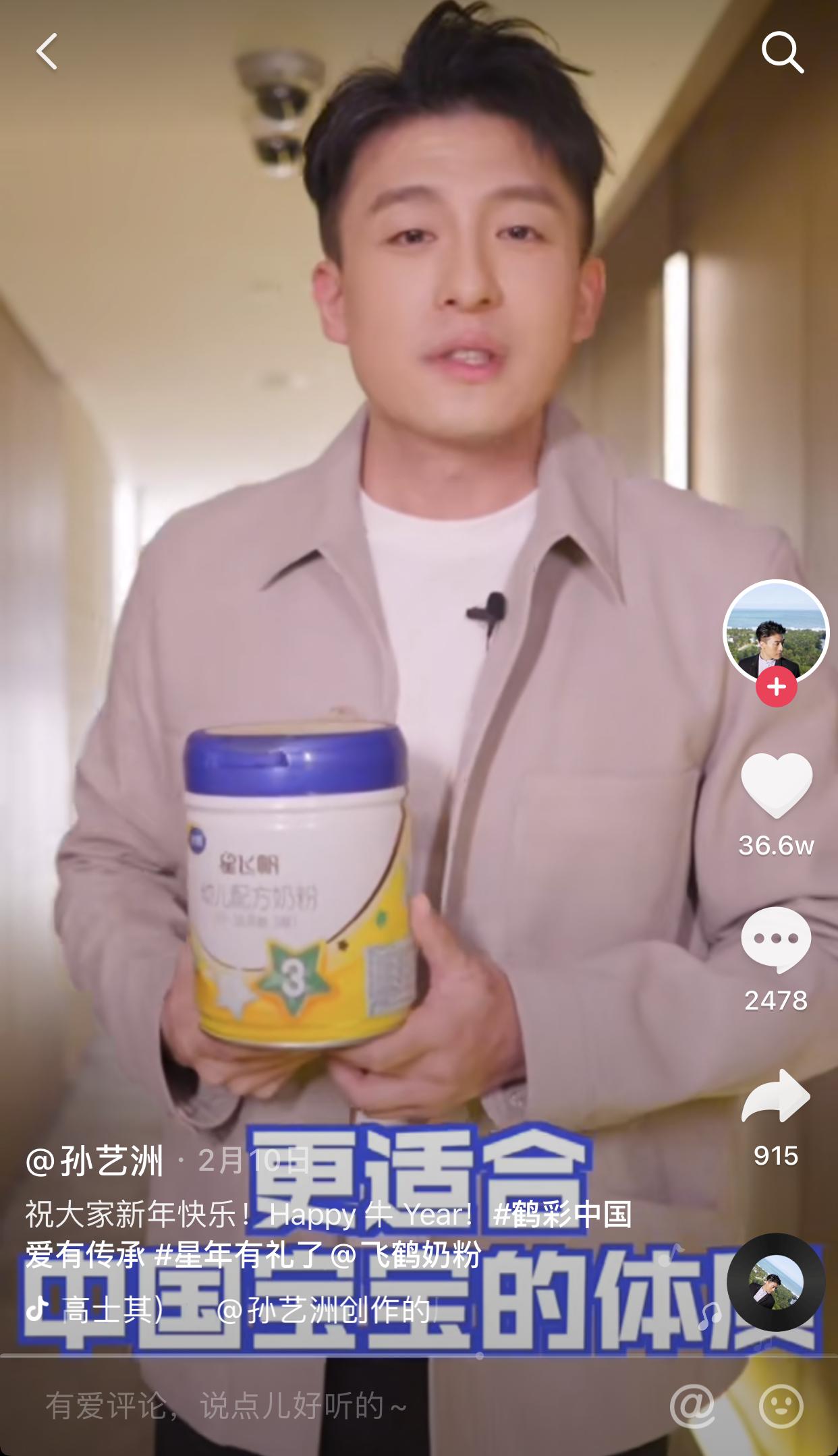Open the #星年有礼了 hashtag

(x=239, y=1254)
